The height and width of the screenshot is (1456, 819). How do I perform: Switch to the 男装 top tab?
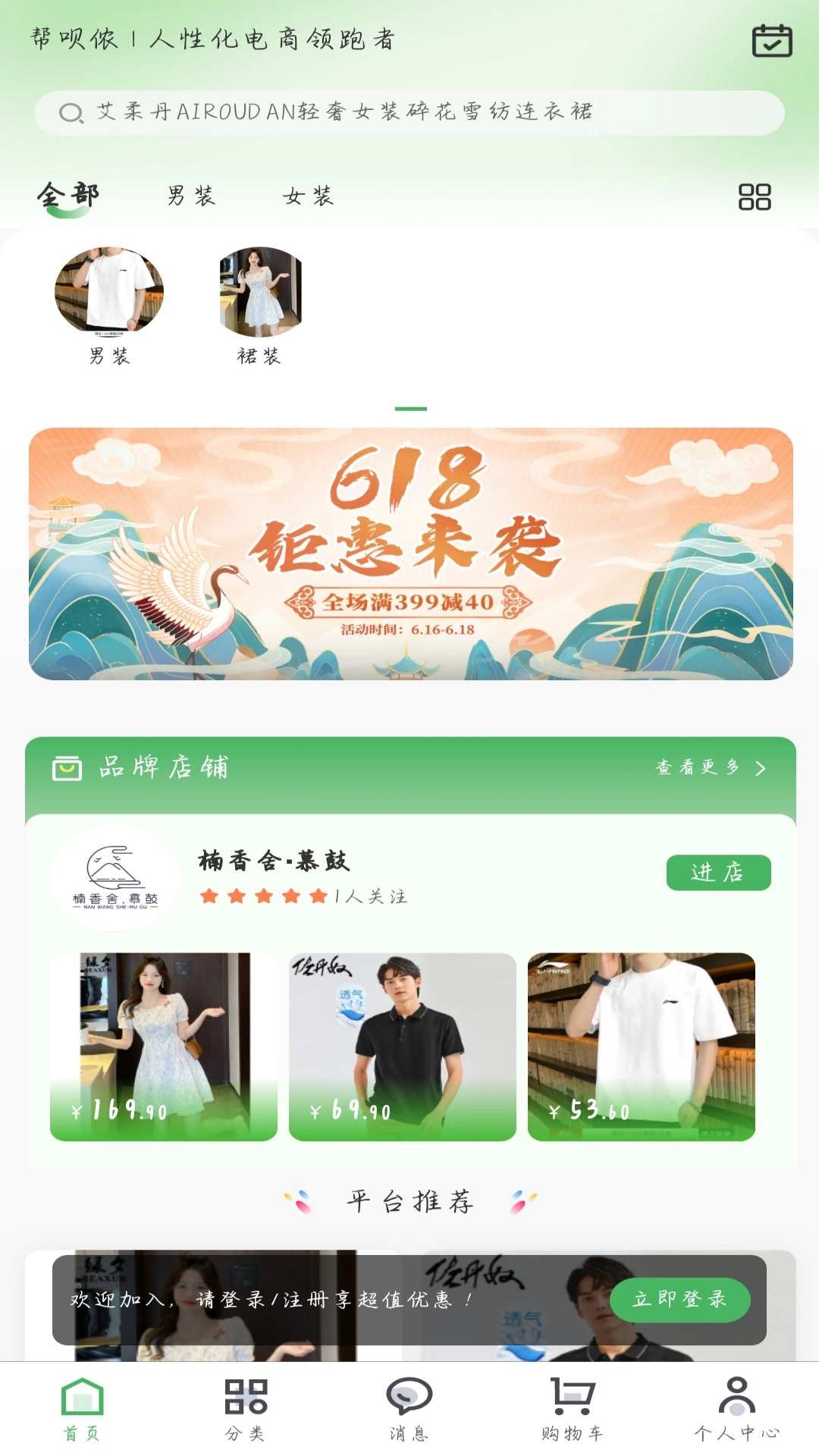pyautogui.click(x=191, y=196)
